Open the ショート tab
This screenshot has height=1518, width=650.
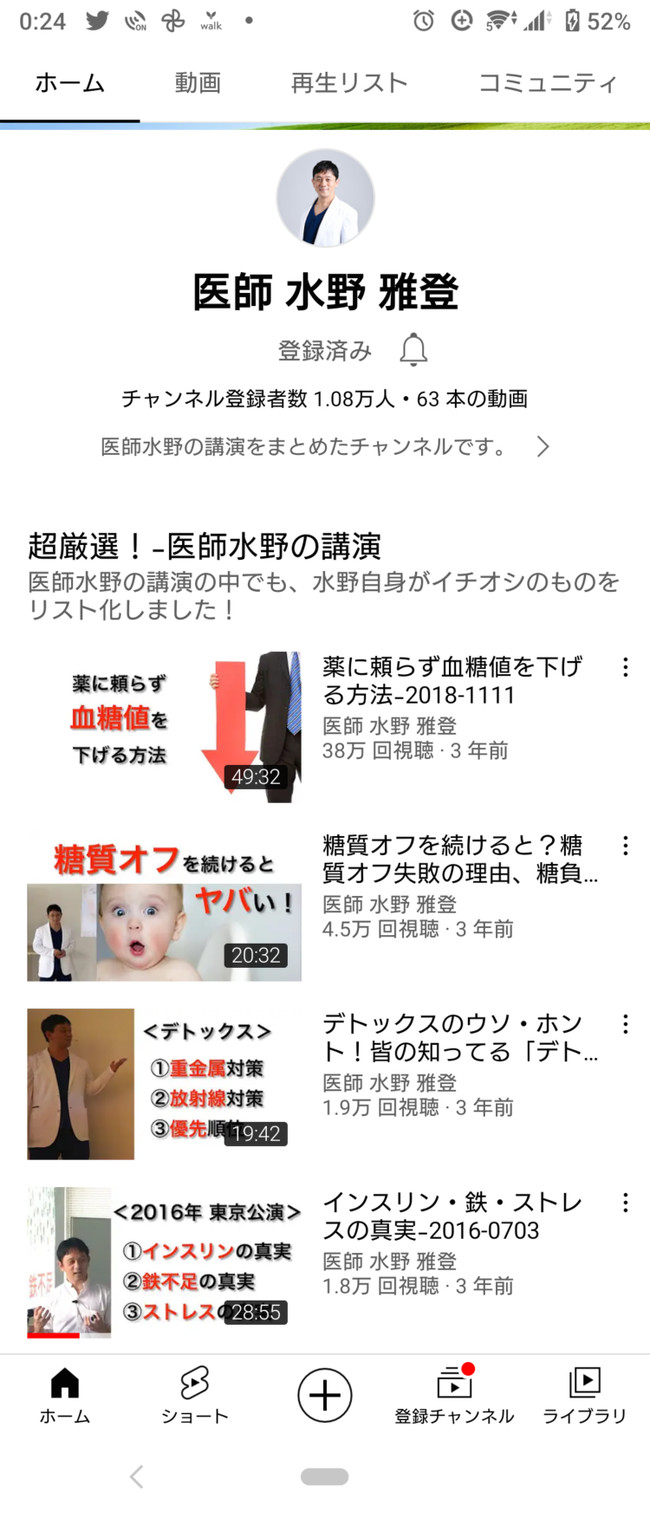[194, 1396]
